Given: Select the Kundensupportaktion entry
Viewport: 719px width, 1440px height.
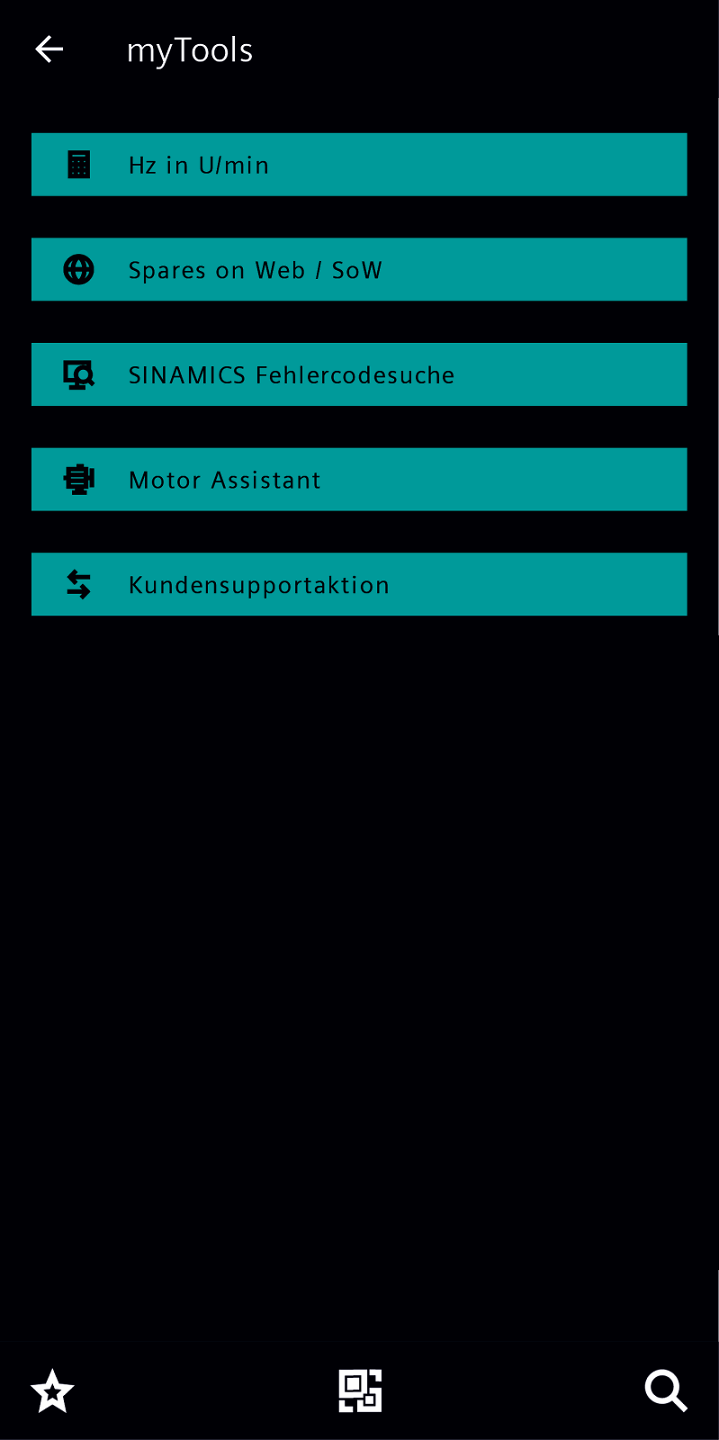Looking at the screenshot, I should 359,585.
